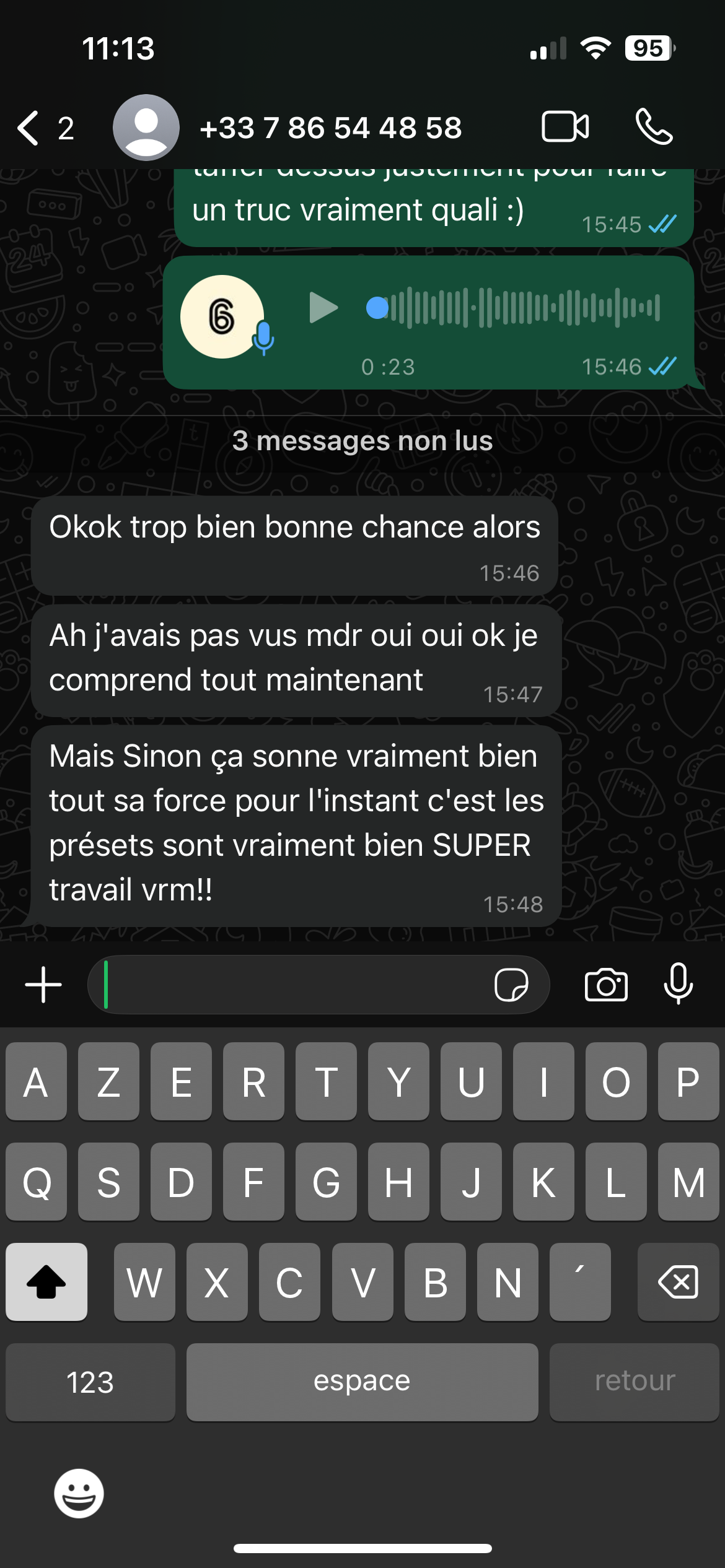This screenshot has width=725, height=1568.
Task: Tap the voice message waveform scrubber
Action: [x=514, y=307]
